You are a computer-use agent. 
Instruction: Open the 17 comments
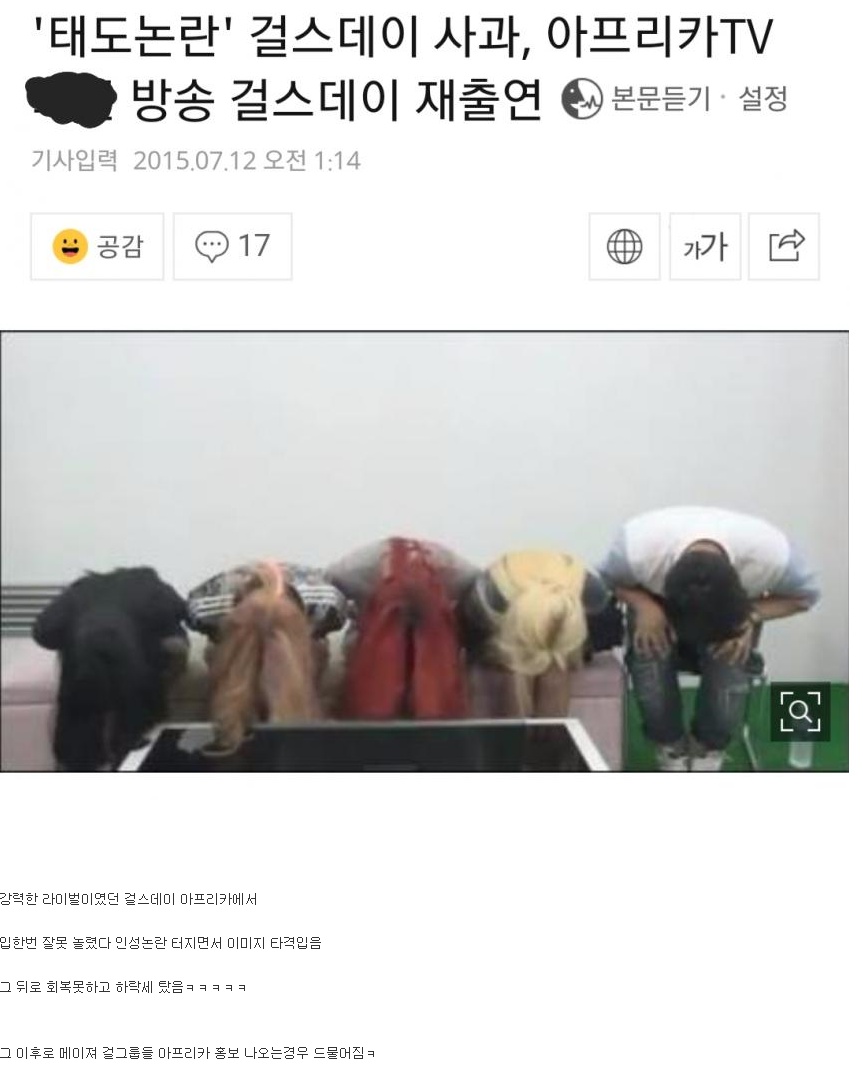click(232, 246)
